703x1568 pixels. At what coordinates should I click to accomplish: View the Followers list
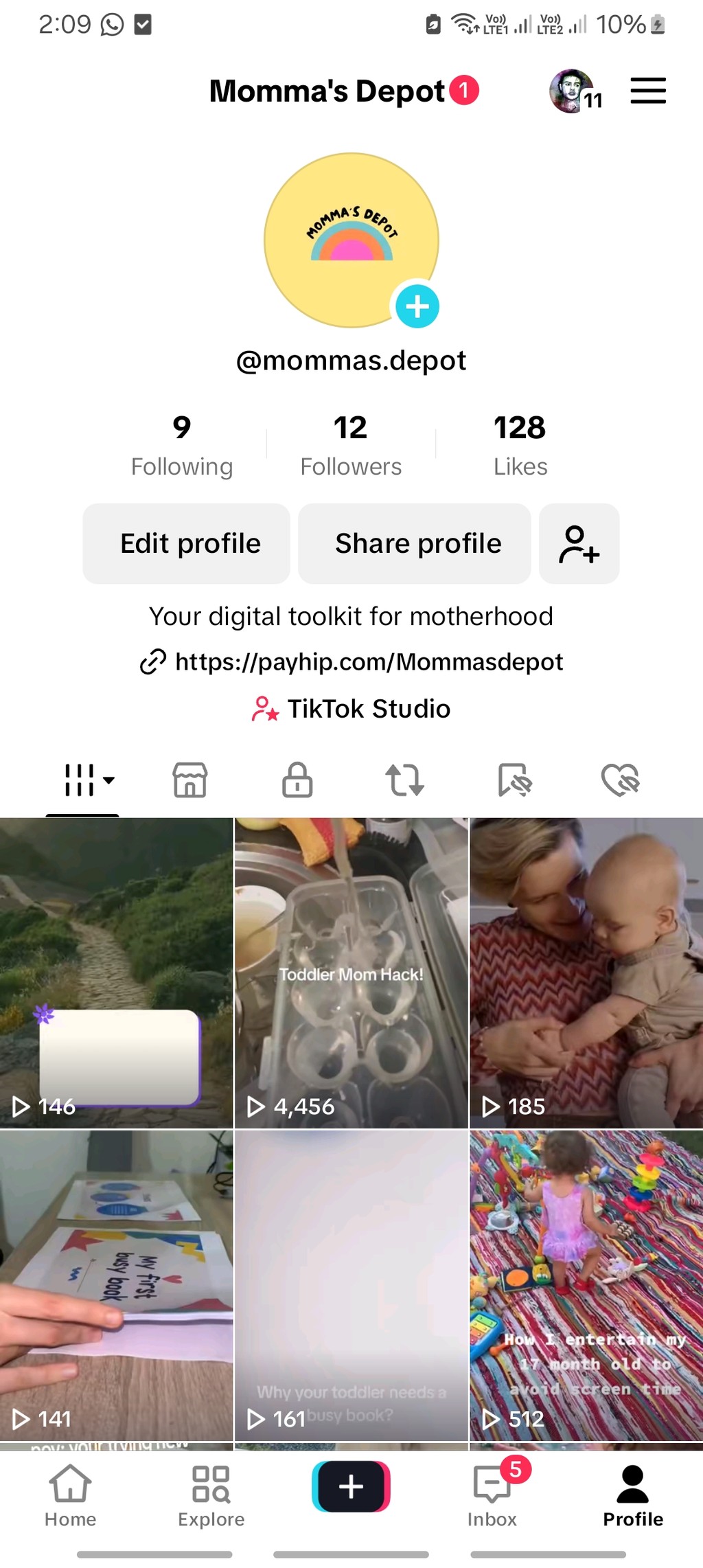point(351,445)
